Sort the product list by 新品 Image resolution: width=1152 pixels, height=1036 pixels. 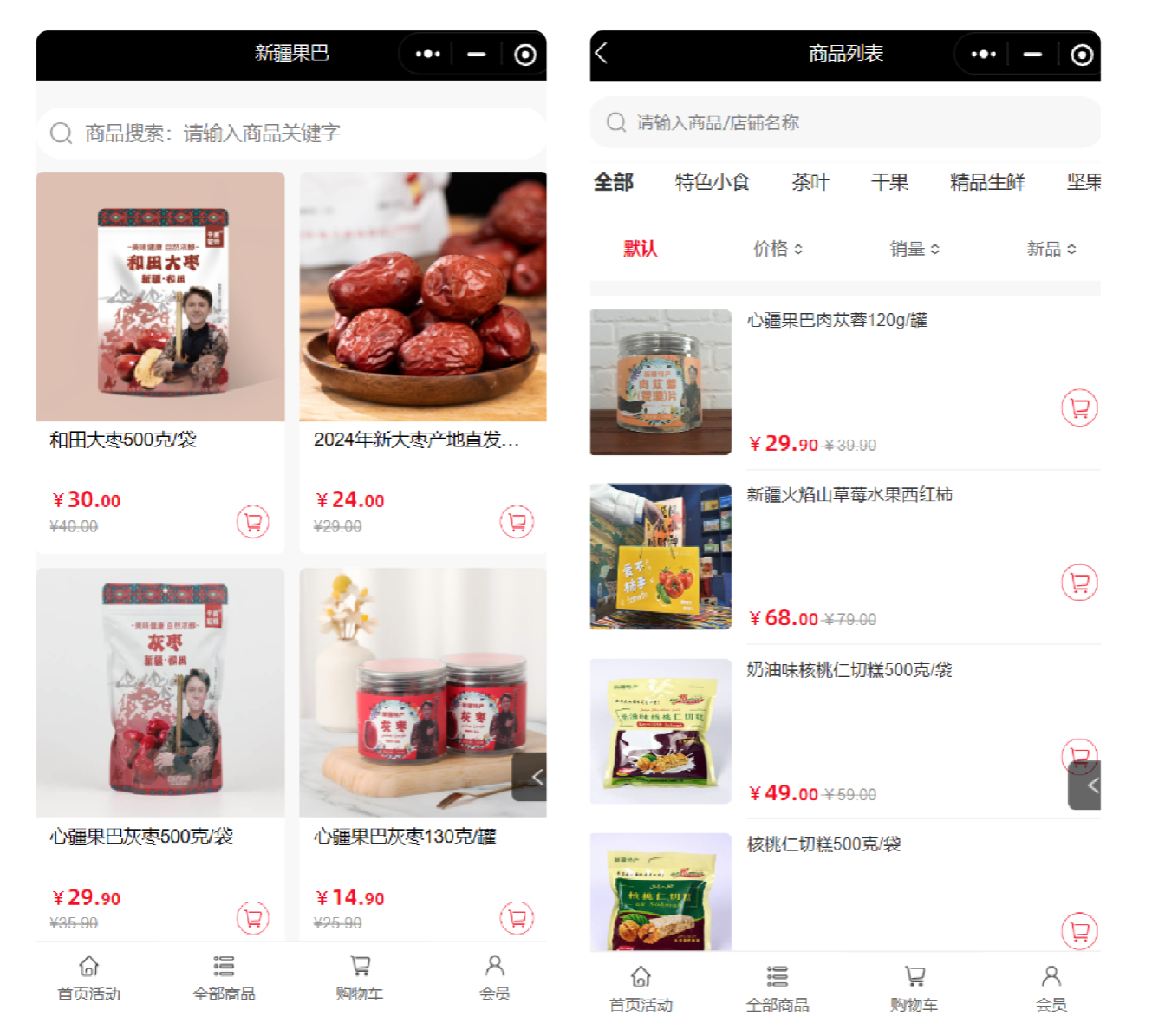(x=1051, y=249)
